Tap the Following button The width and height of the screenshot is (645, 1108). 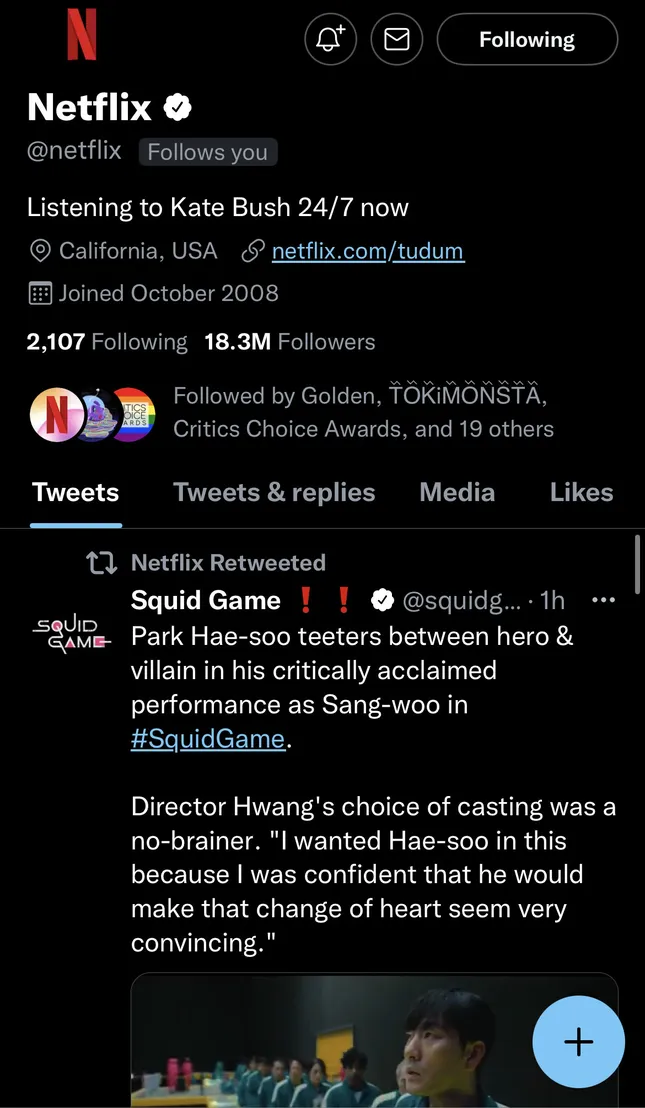pos(527,39)
